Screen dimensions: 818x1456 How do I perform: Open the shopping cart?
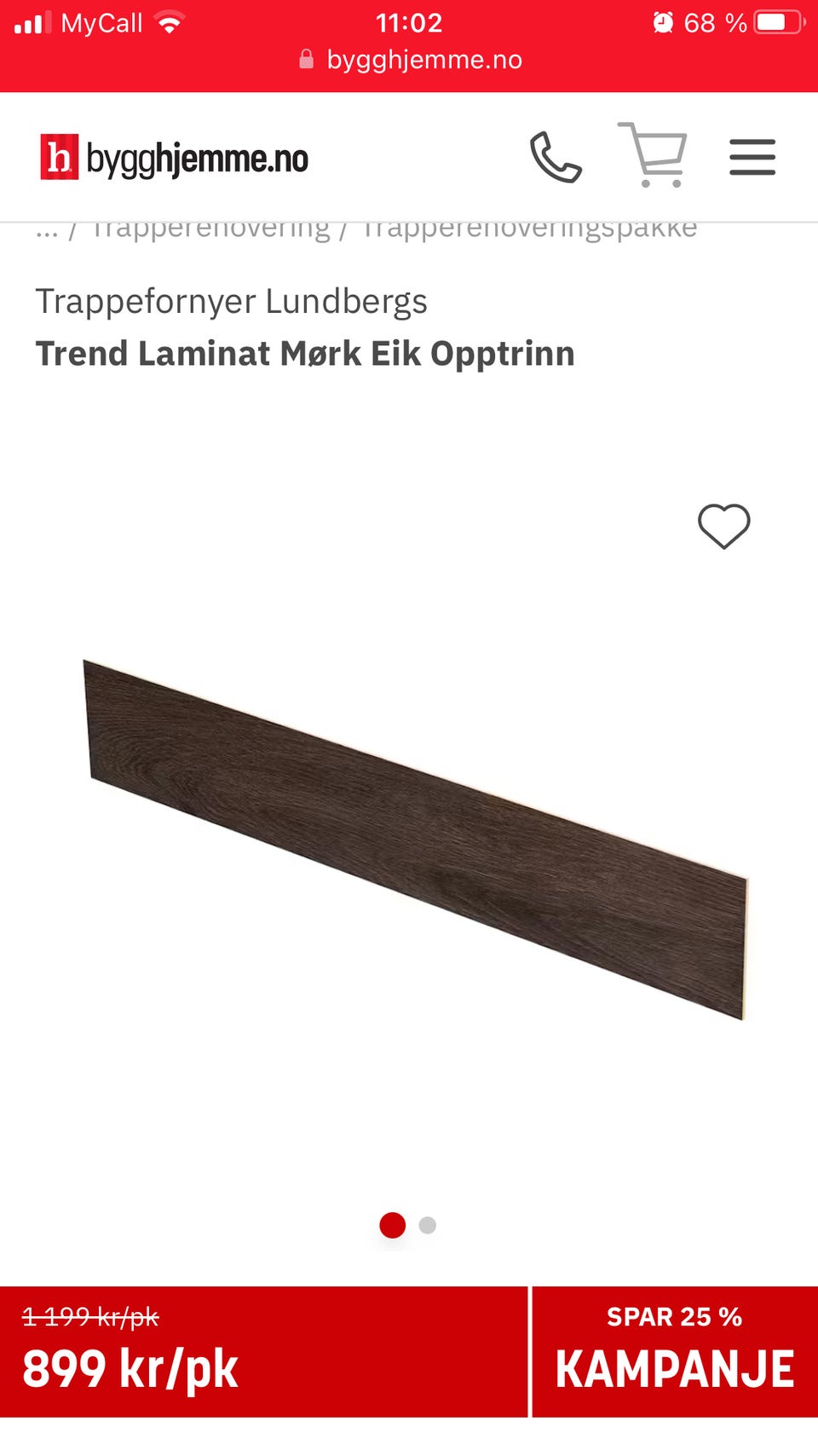(x=653, y=154)
